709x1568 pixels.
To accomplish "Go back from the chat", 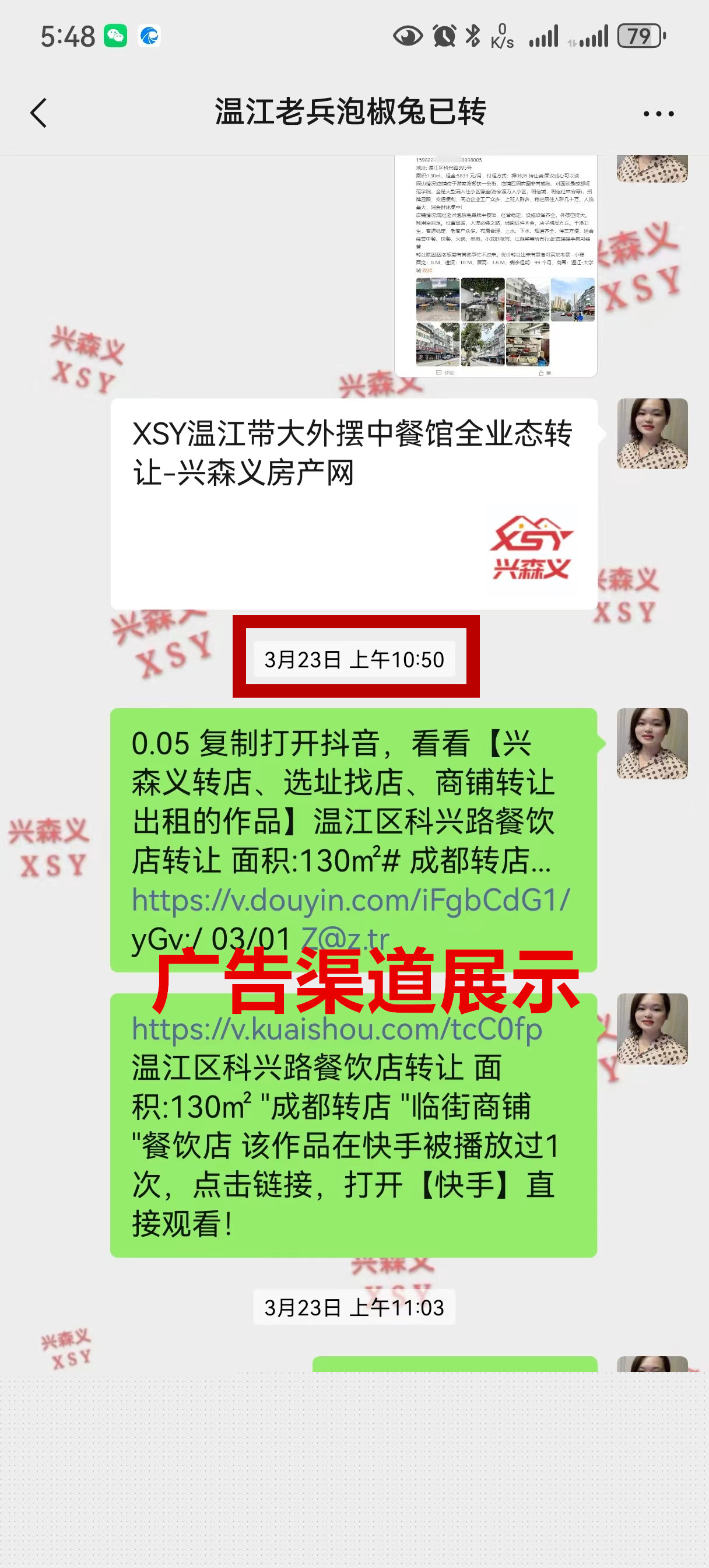I will [x=39, y=113].
